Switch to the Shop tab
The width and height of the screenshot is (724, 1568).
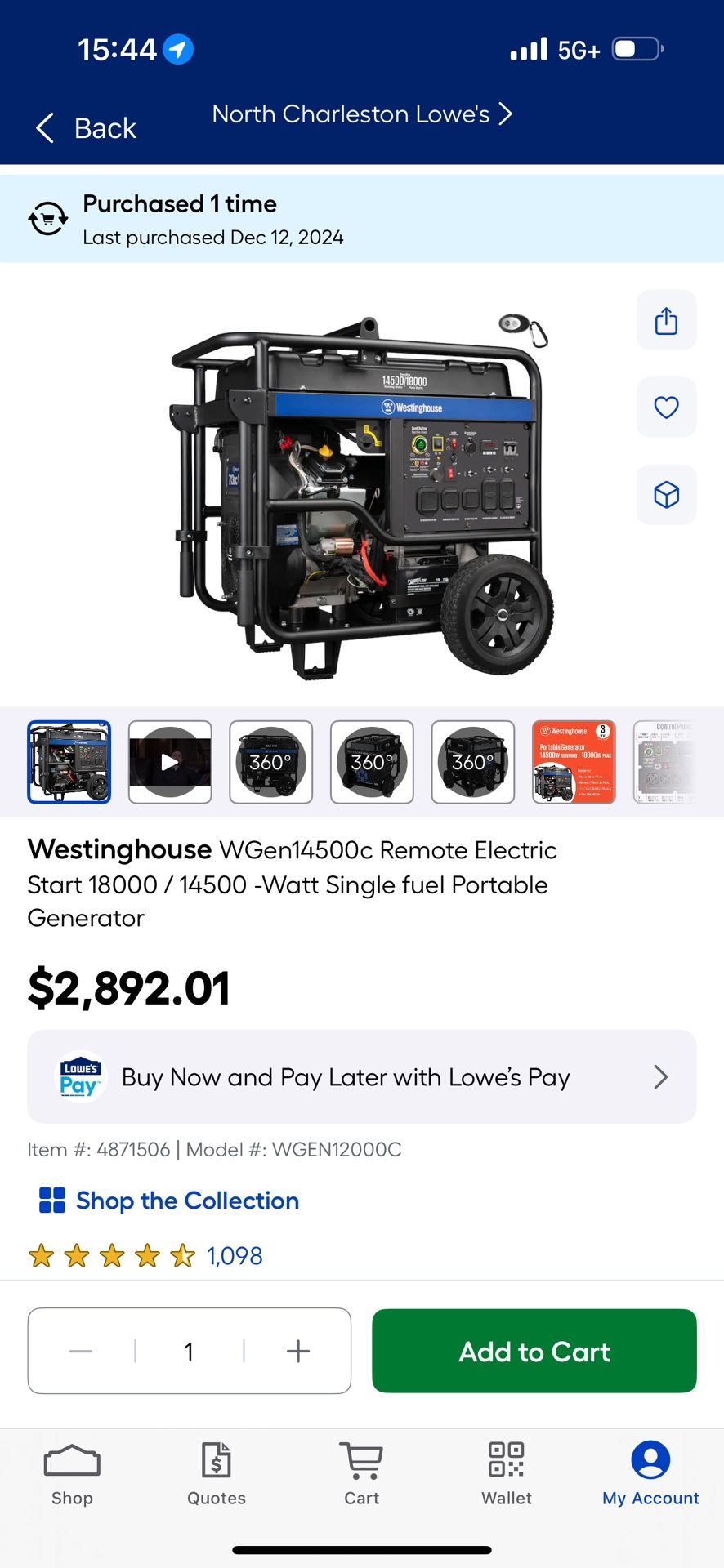72,1475
